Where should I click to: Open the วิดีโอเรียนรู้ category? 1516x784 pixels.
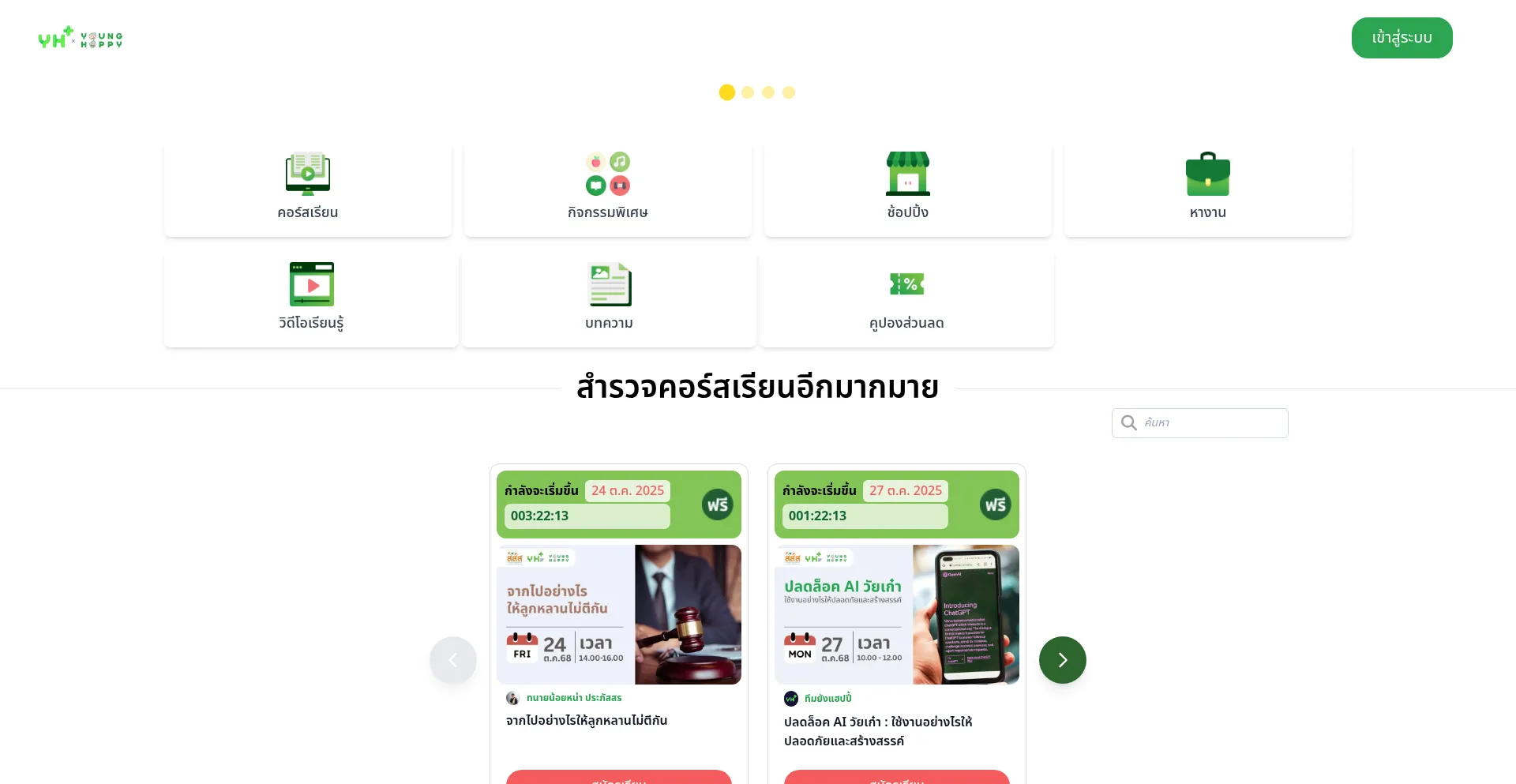click(x=311, y=298)
